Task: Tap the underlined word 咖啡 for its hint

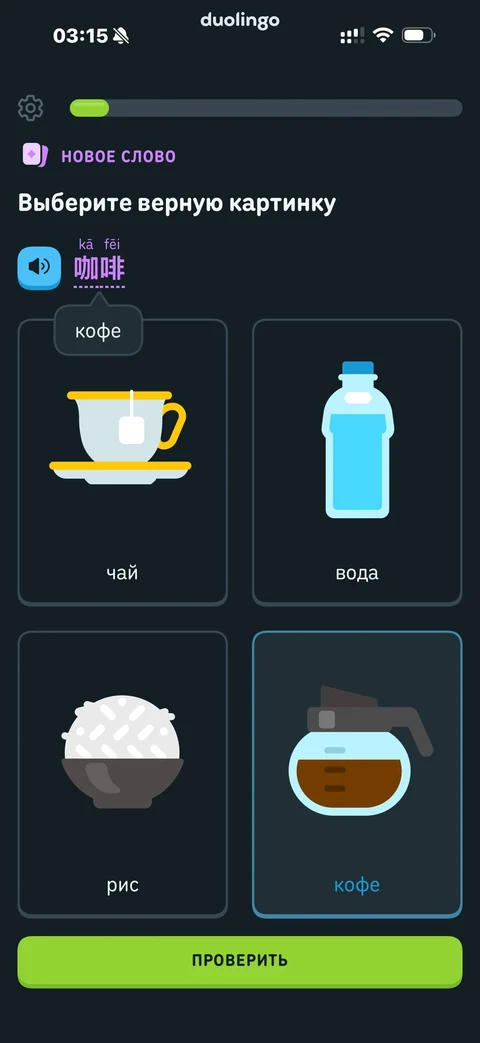Action: pos(99,269)
